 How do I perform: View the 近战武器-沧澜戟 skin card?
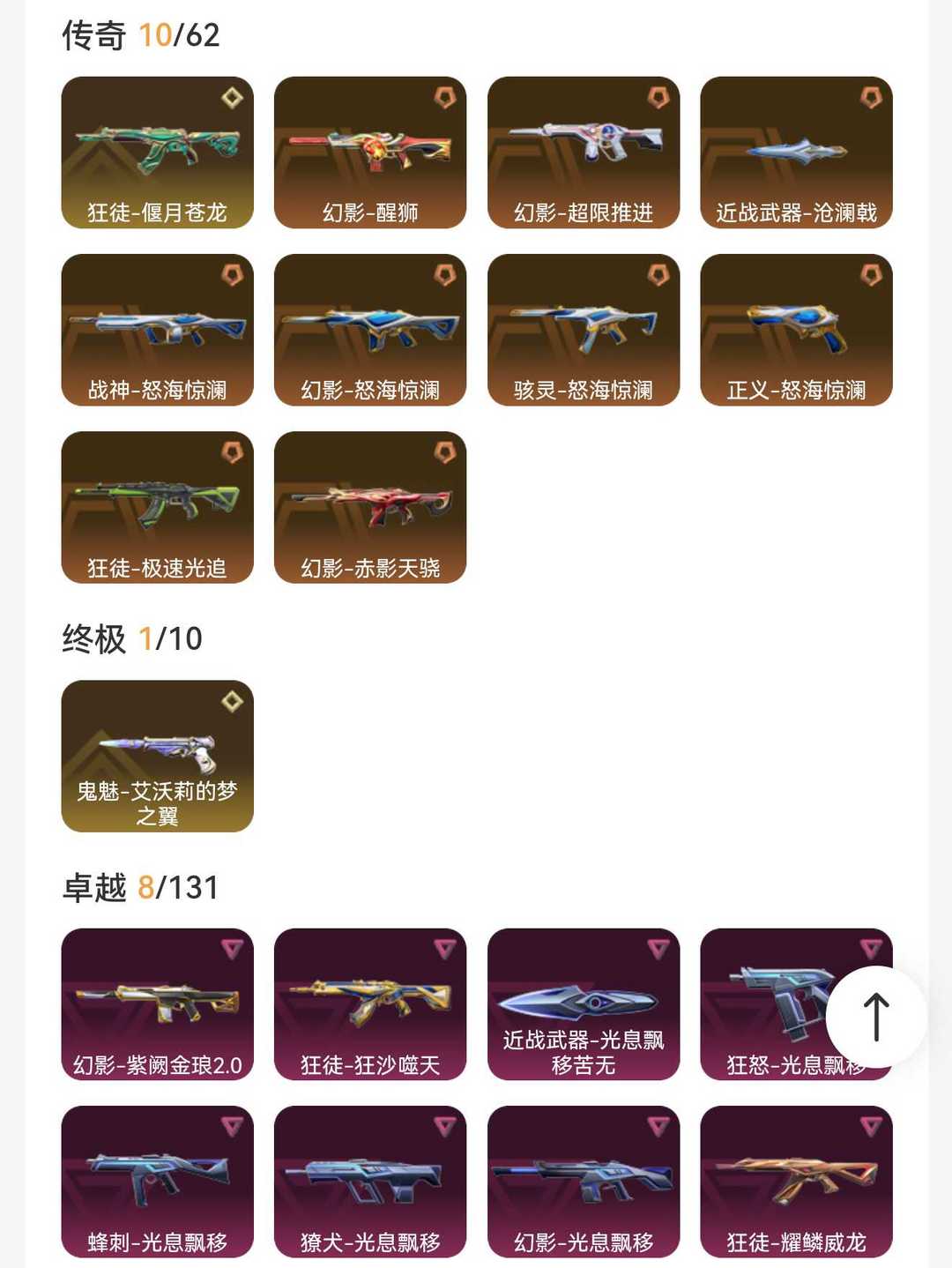(796, 152)
